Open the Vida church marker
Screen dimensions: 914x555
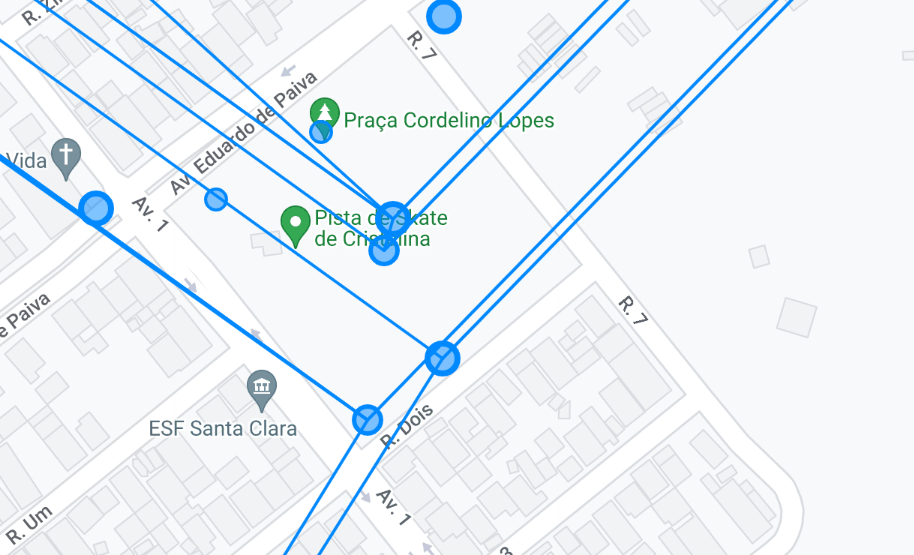coord(66,157)
